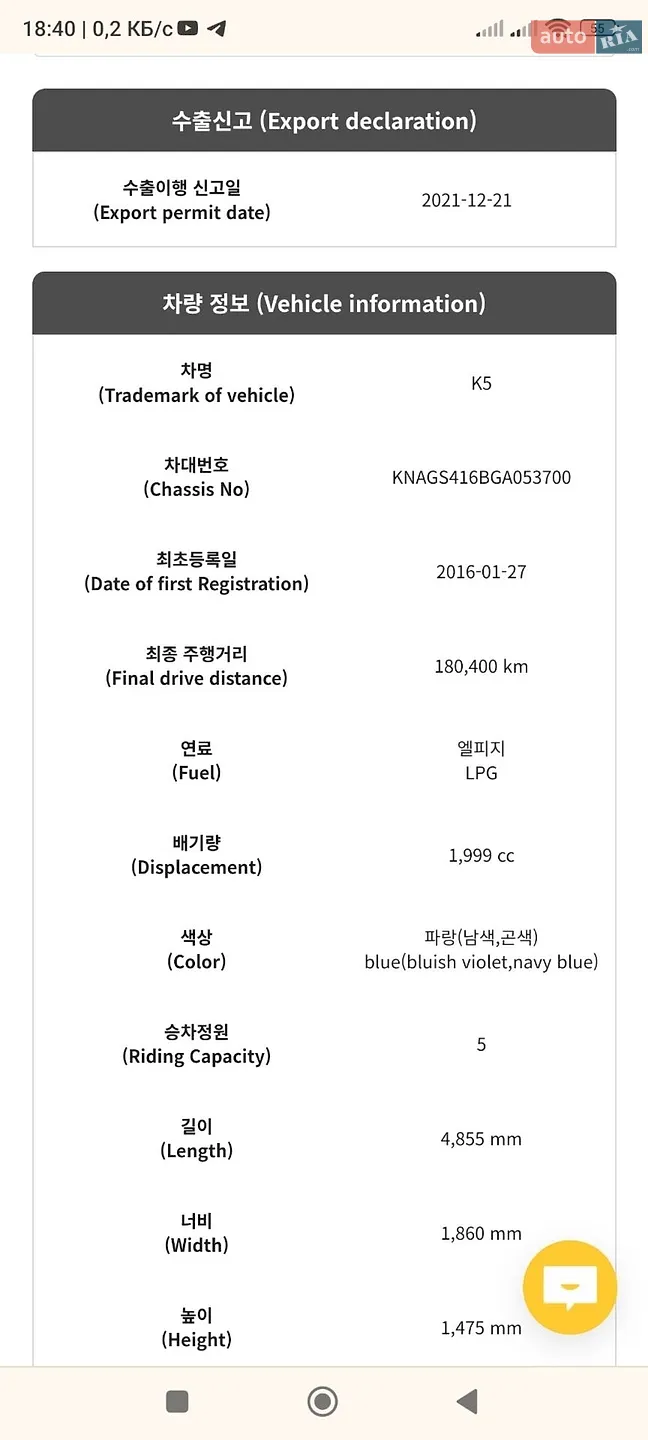Tap the home button in navigation bar
The image size is (648, 1440).
(322, 1401)
